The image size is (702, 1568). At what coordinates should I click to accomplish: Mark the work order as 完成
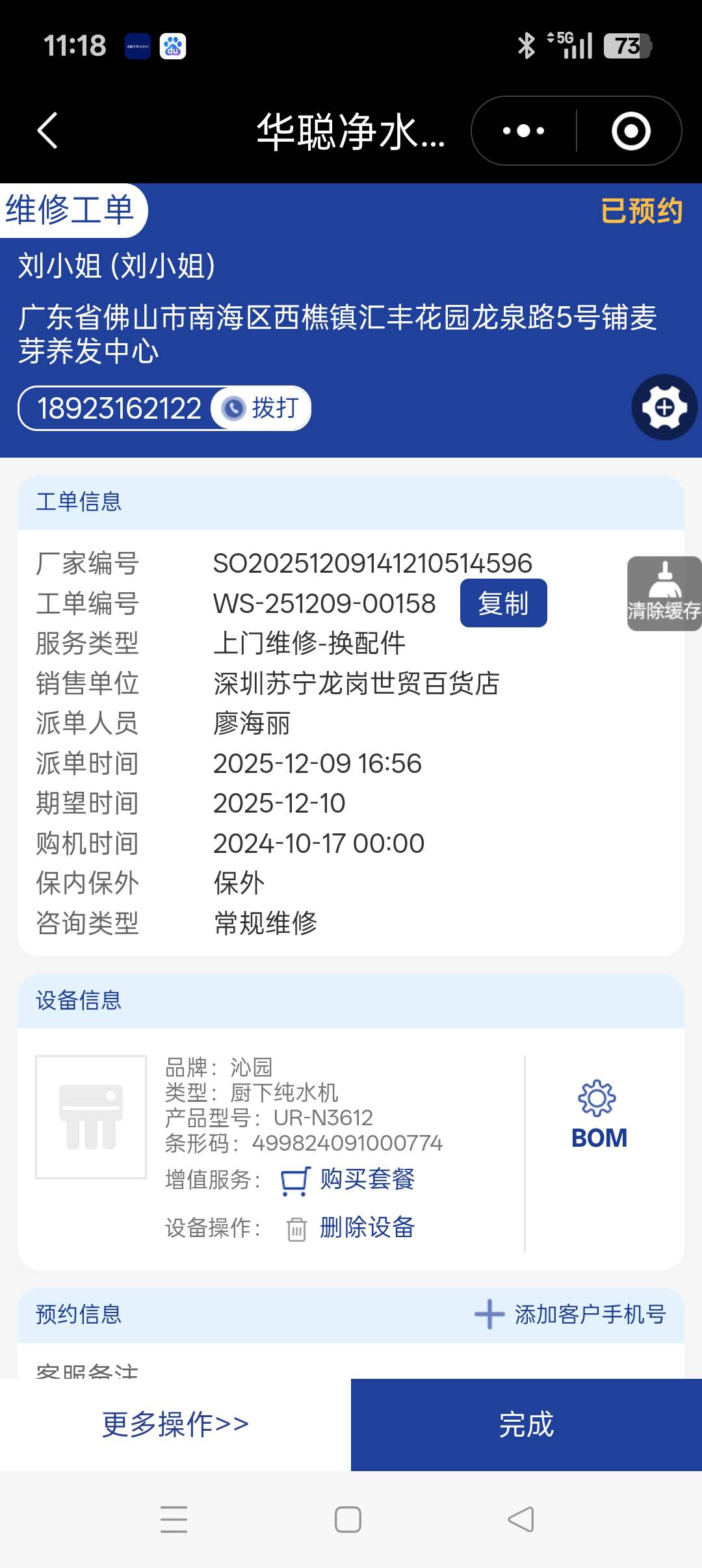(526, 1424)
